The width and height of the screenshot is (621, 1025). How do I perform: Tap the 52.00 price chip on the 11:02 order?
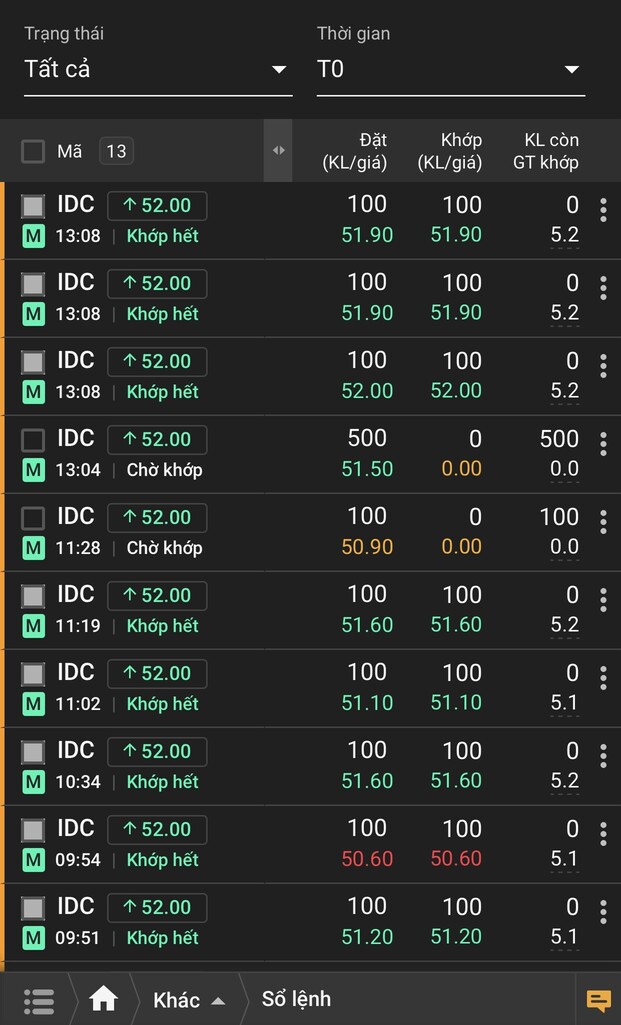(157, 673)
